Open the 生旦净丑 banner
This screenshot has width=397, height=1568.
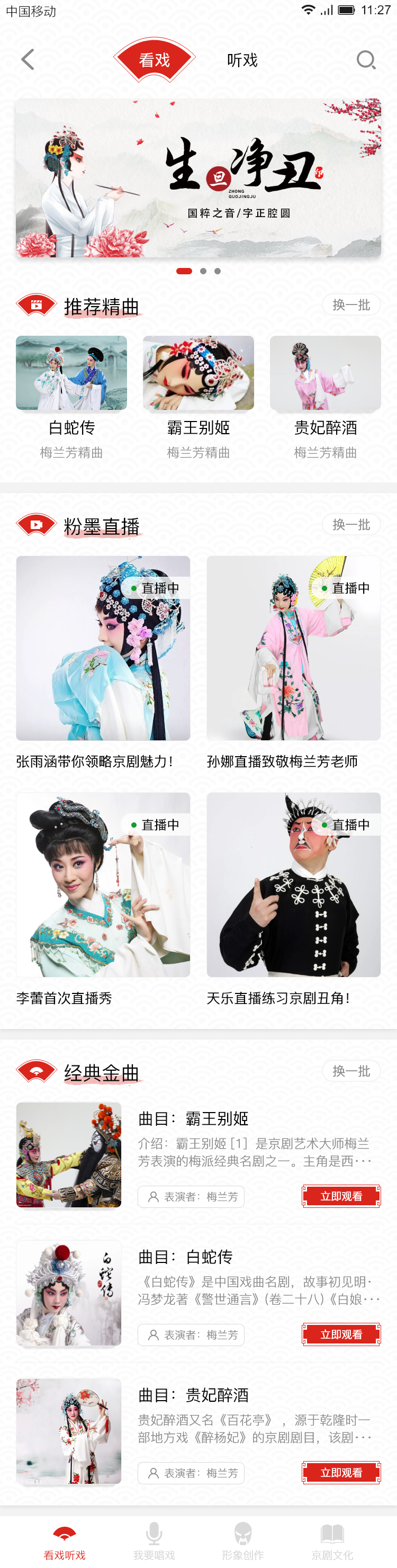point(198,178)
